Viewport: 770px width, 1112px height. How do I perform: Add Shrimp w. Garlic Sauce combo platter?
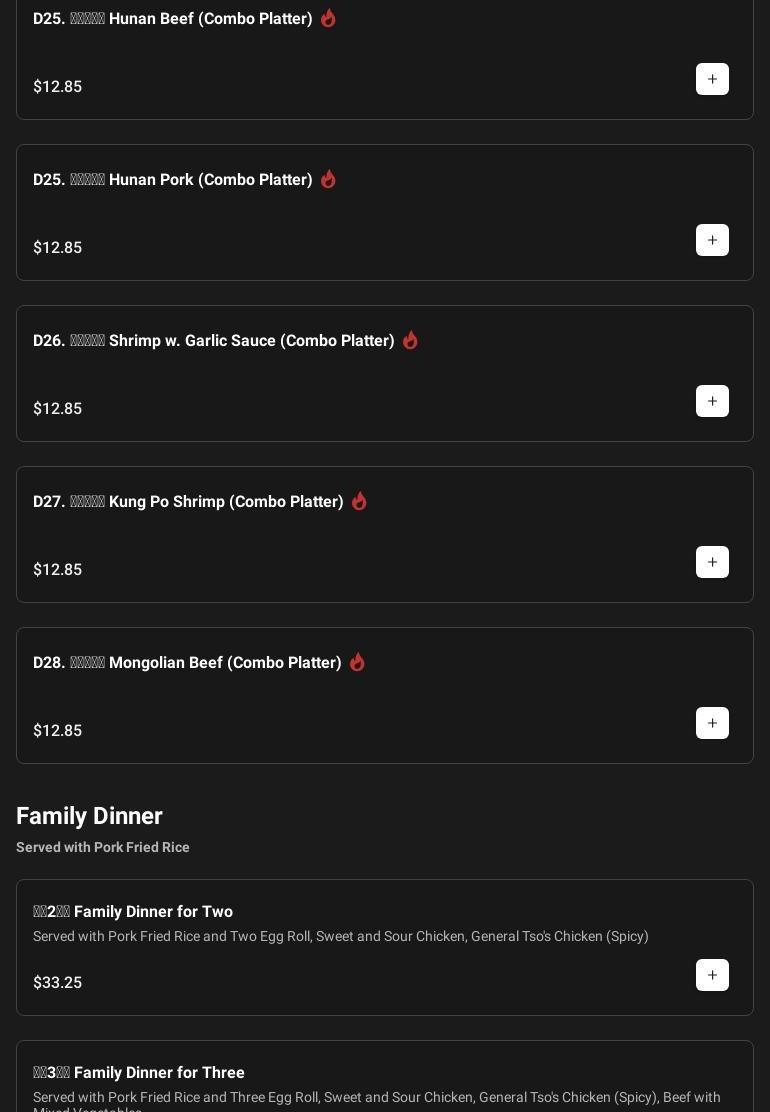coord(712,401)
